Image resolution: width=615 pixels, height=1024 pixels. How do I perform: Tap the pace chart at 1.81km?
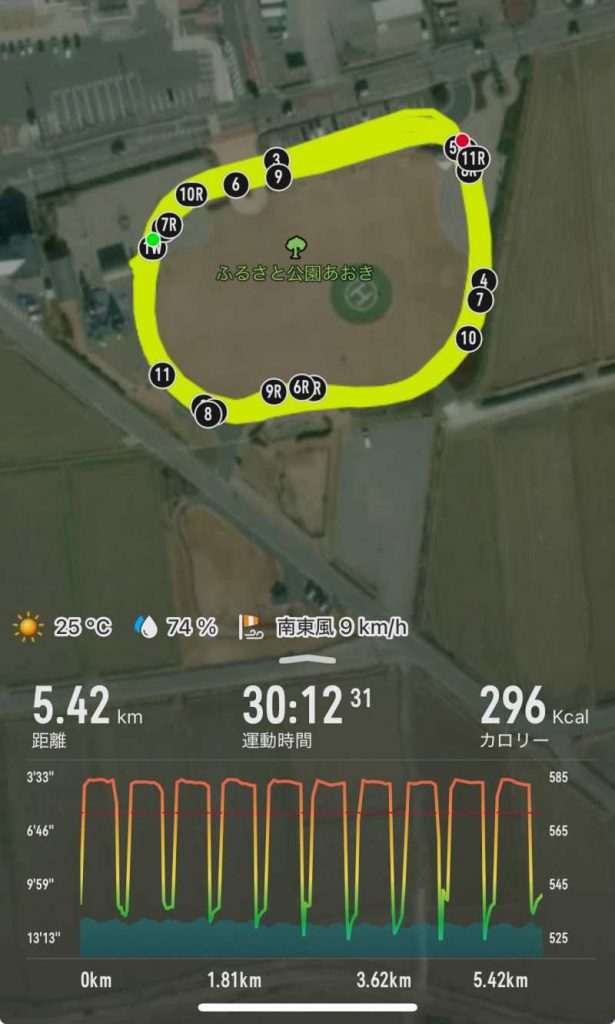[235, 860]
